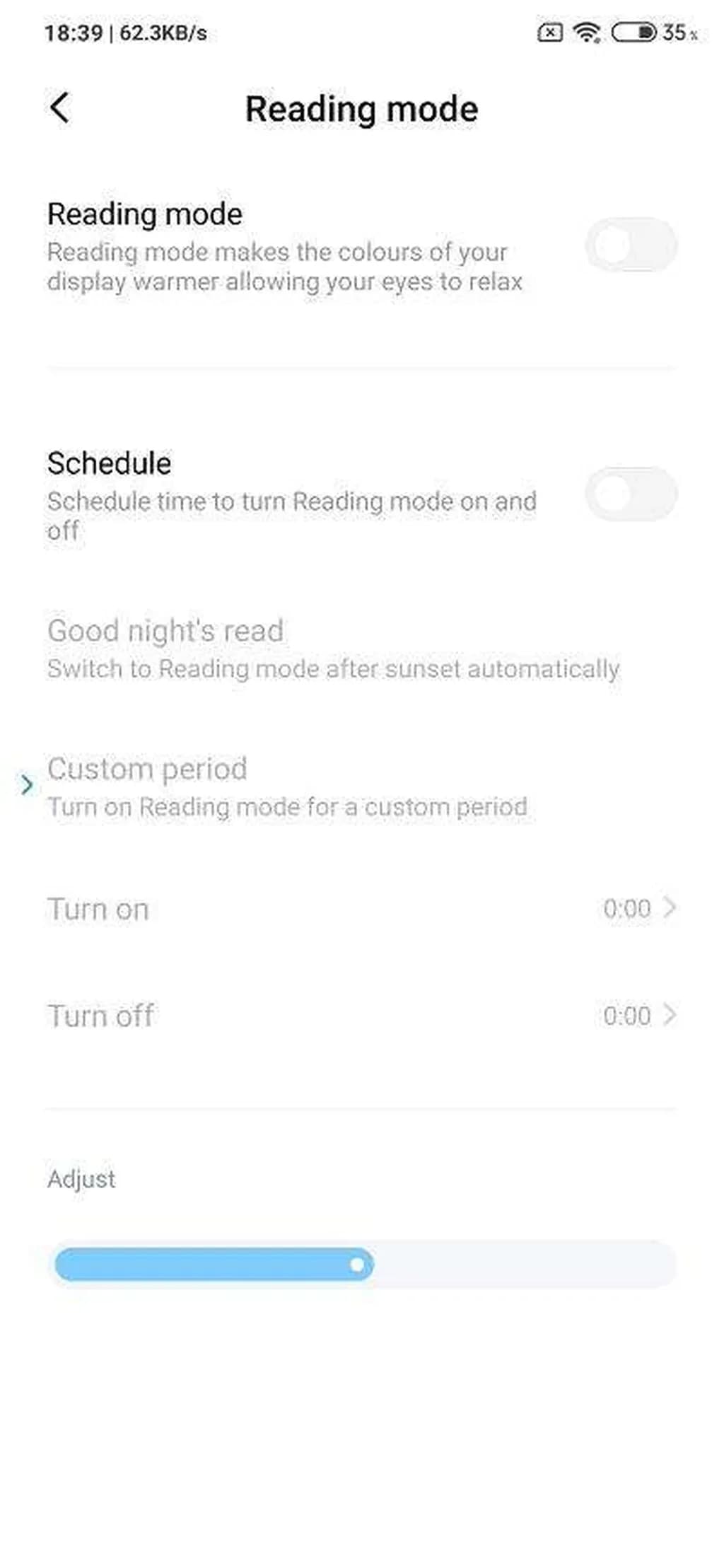The width and height of the screenshot is (724, 1568).
Task: Go back from Reading mode settings
Action: click(59, 108)
